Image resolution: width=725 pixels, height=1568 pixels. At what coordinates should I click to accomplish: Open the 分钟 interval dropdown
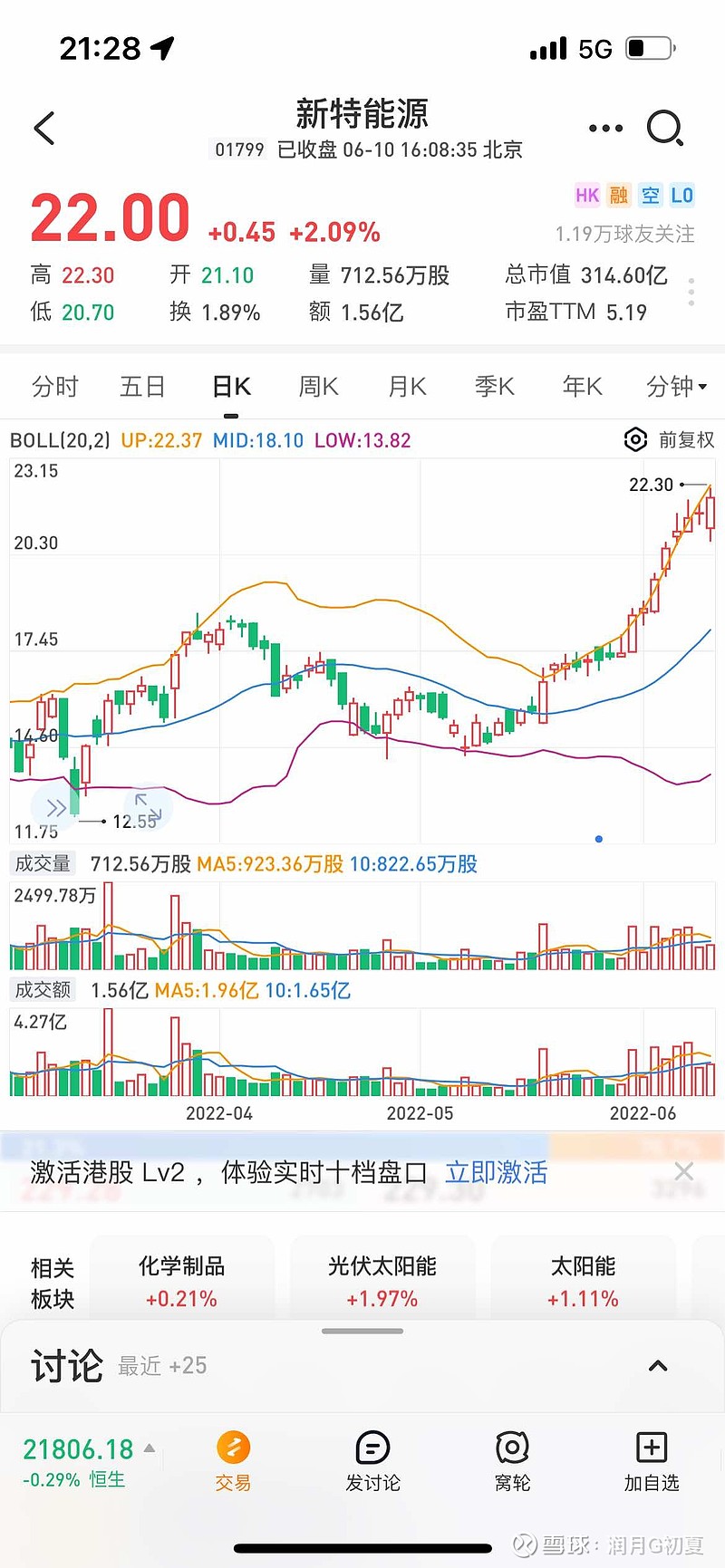[x=676, y=387]
